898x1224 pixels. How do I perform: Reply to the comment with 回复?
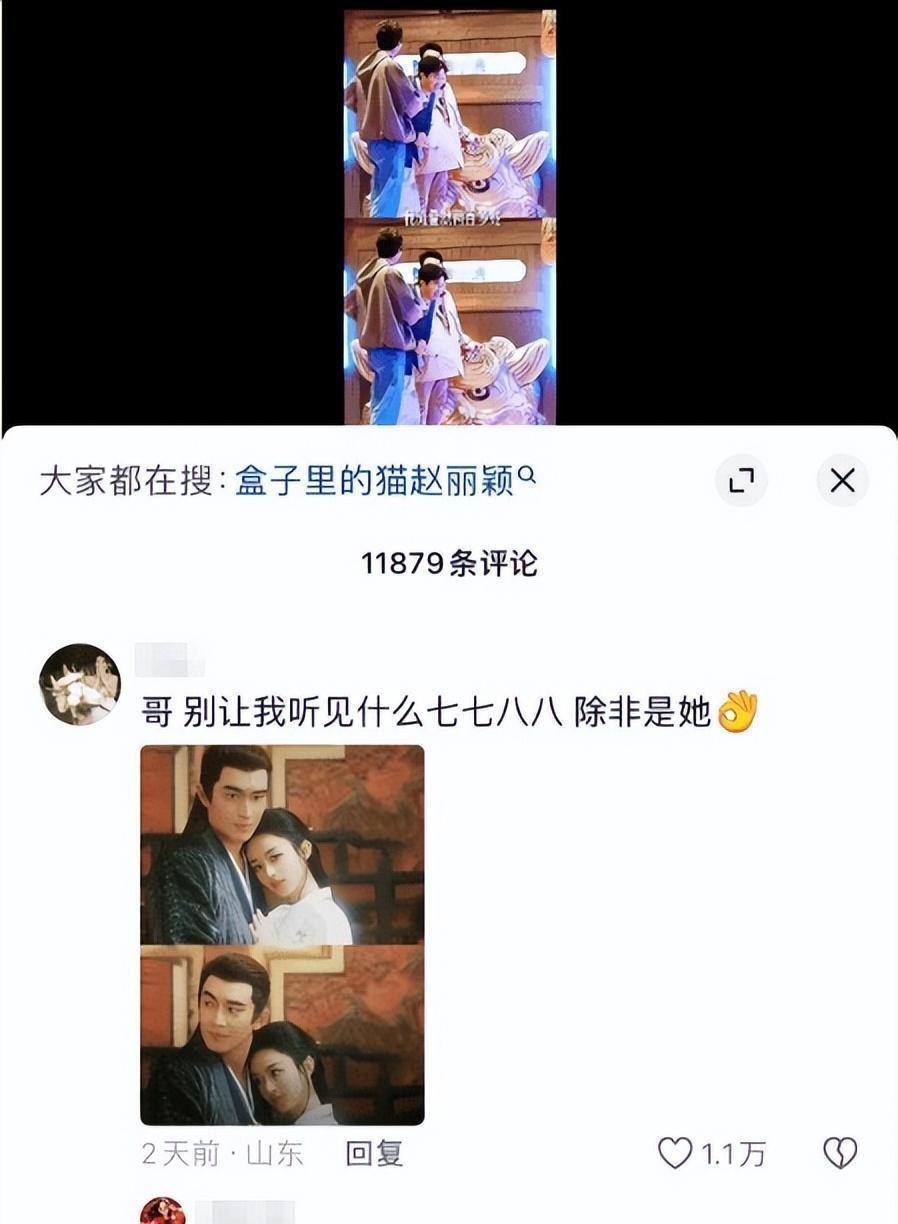click(x=374, y=1154)
